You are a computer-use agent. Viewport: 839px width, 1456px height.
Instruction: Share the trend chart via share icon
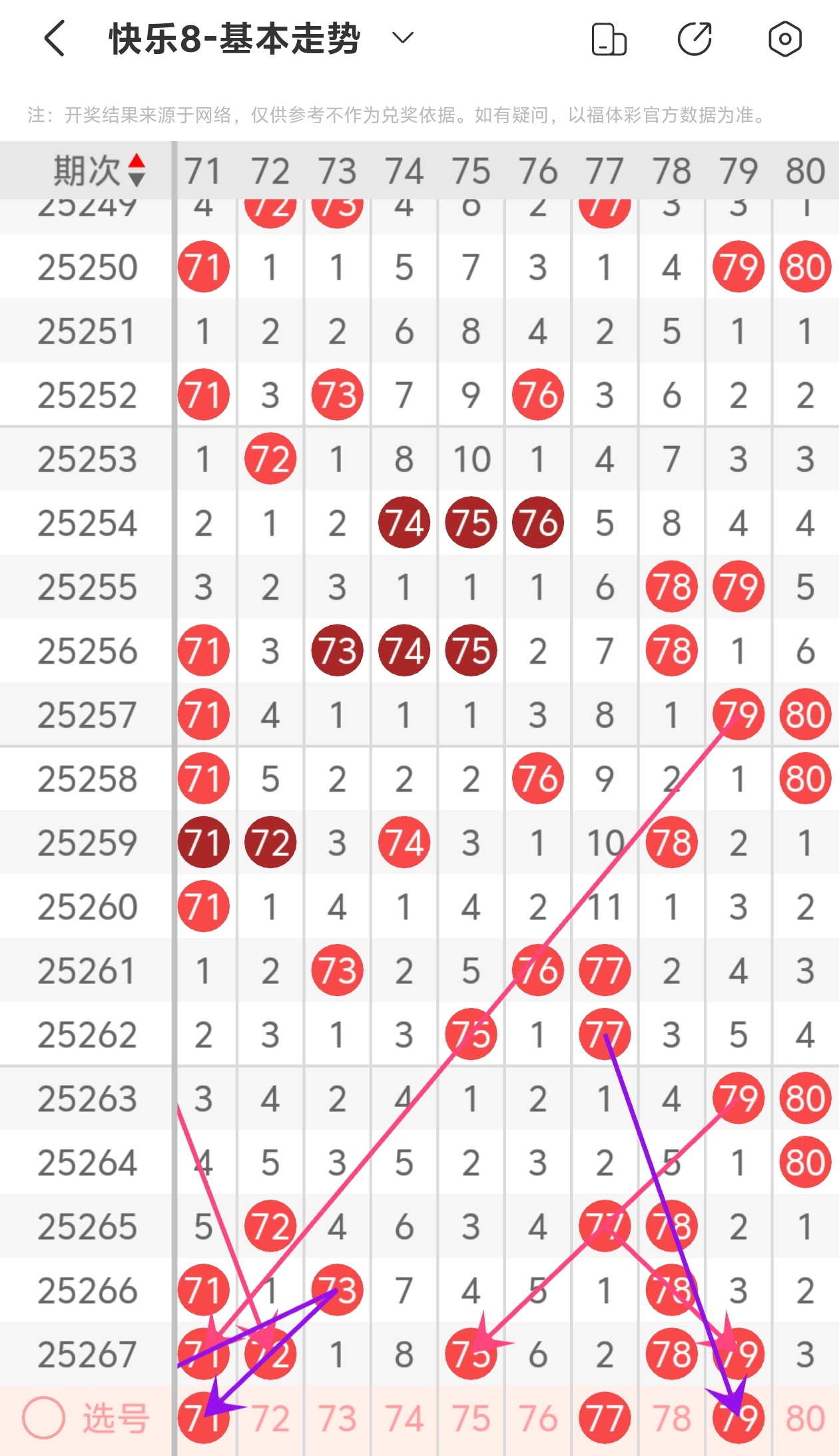695,39
